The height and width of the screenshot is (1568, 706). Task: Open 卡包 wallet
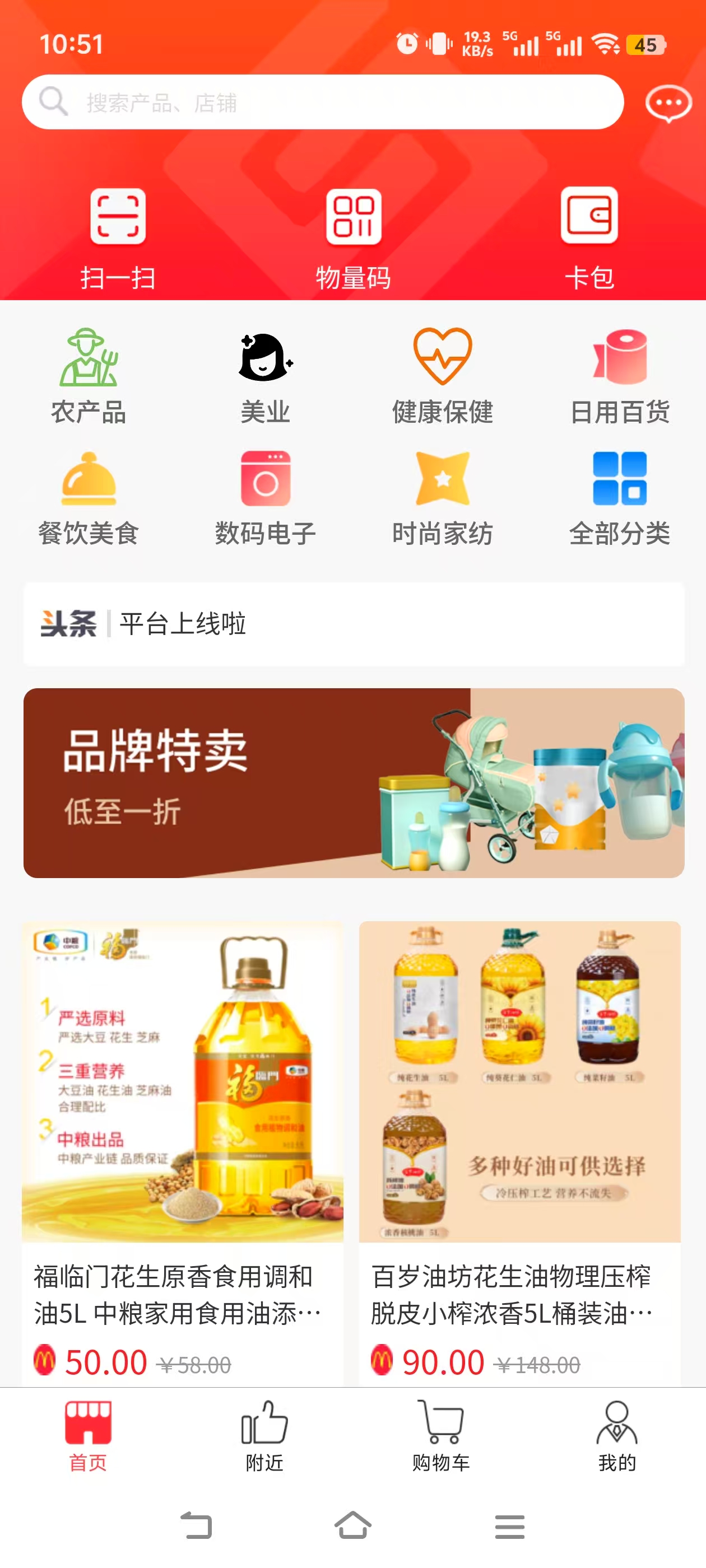click(588, 237)
